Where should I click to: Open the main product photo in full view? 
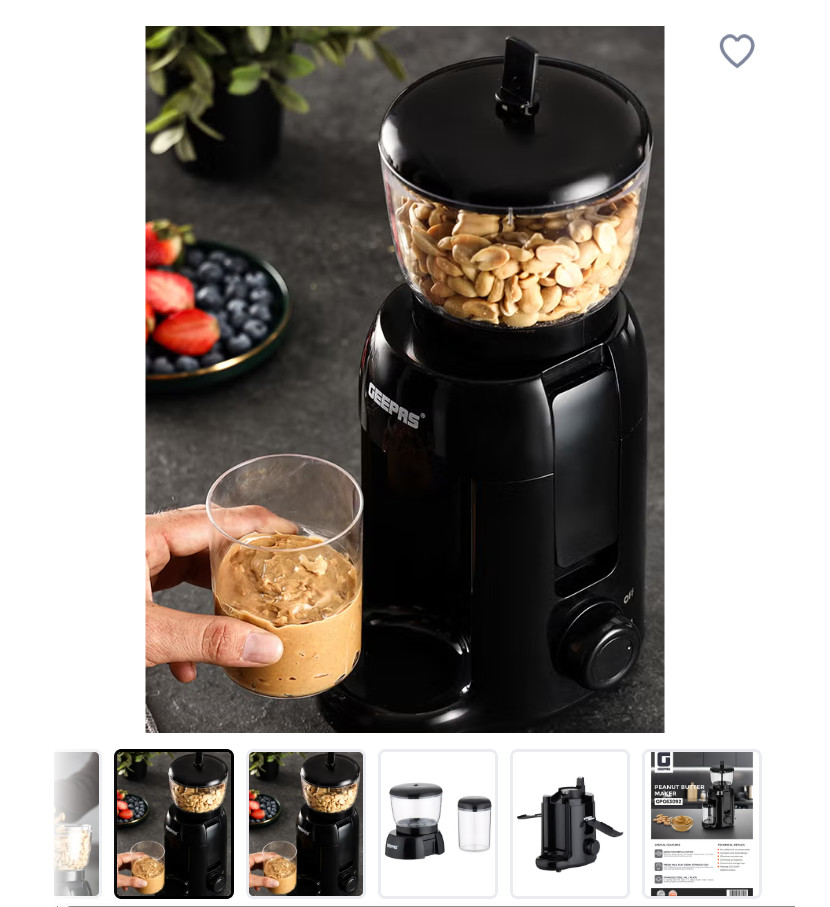pyautogui.click(x=404, y=380)
